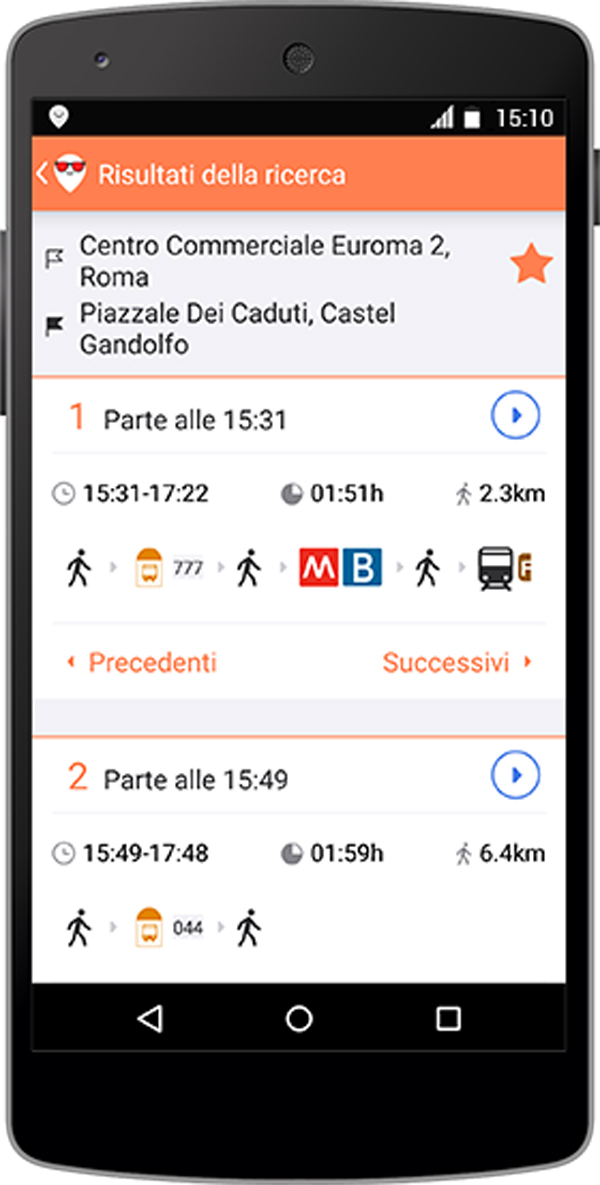The image size is (600, 1185).
Task: Start route 1 departing at 15:31
Action: tap(515, 416)
